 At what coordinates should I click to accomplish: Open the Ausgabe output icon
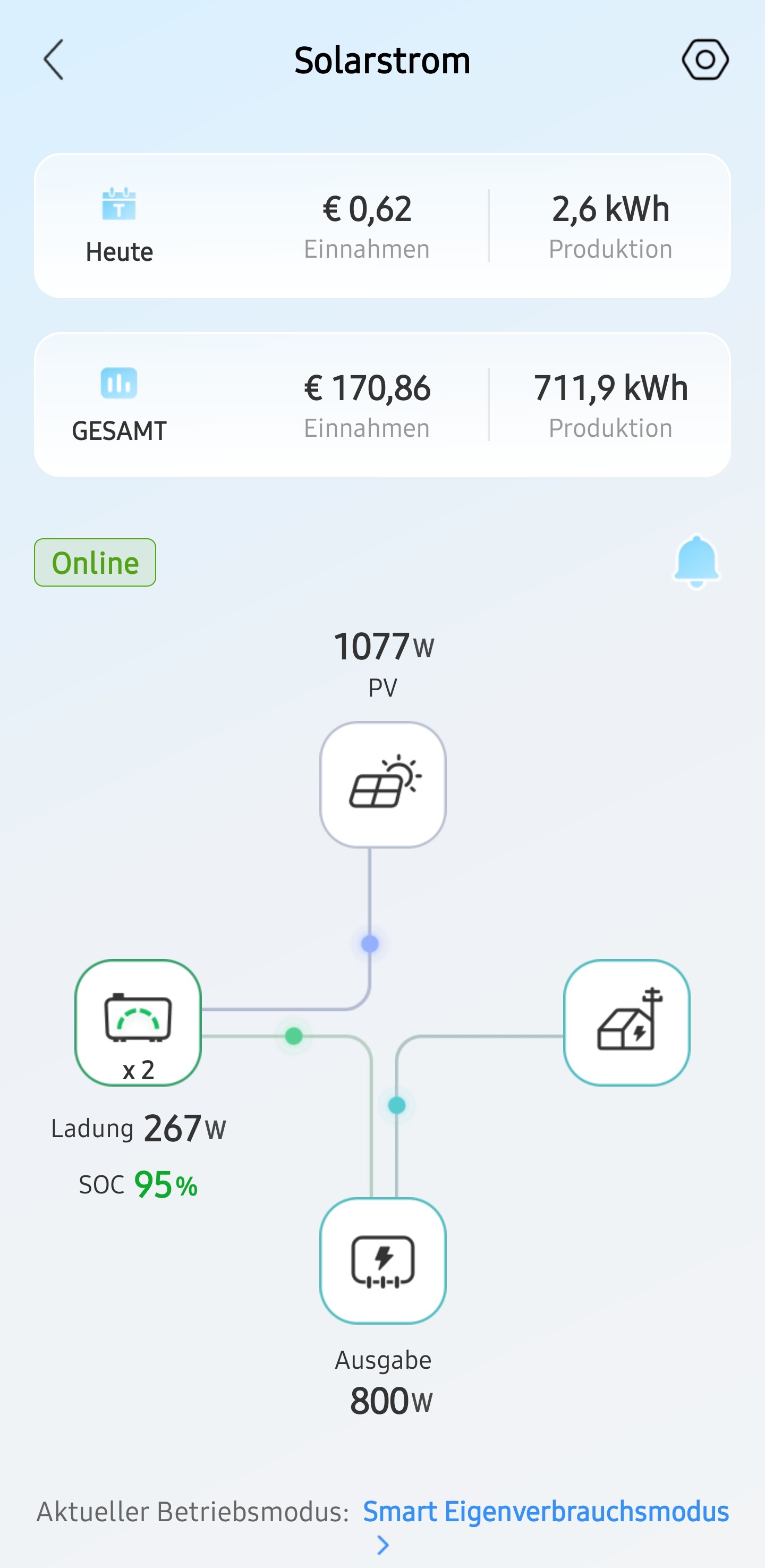tap(383, 1260)
